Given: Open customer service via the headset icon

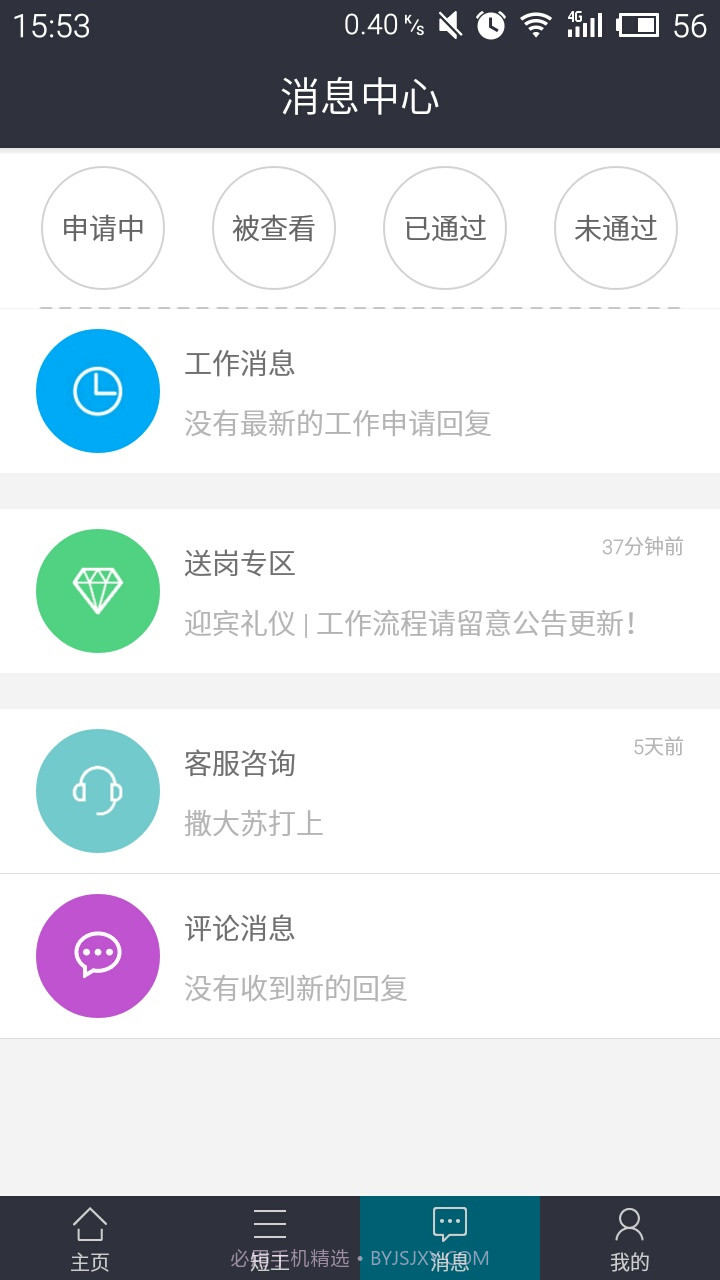Looking at the screenshot, I should [x=97, y=790].
